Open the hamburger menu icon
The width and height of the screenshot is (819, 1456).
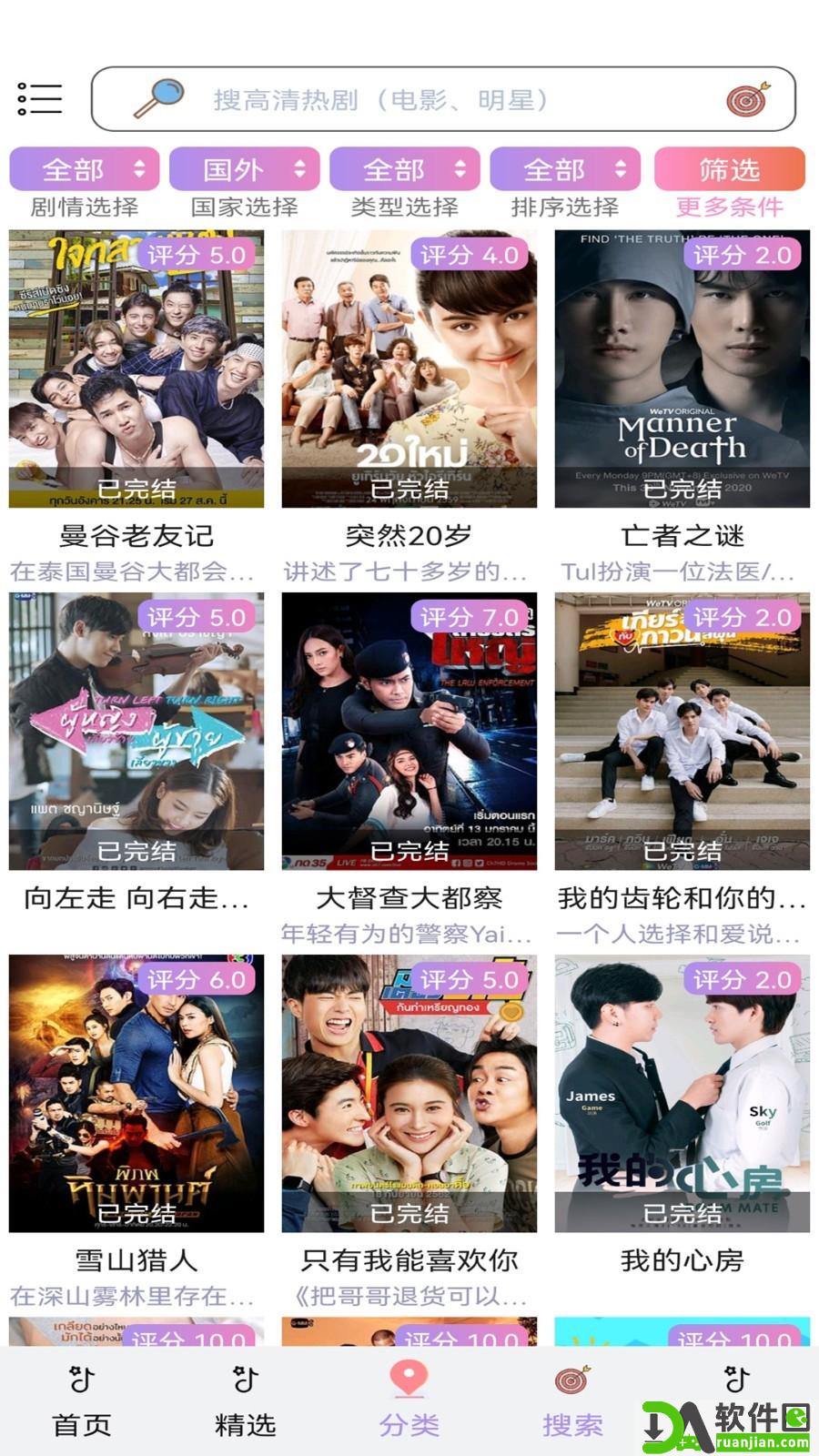tap(37, 98)
